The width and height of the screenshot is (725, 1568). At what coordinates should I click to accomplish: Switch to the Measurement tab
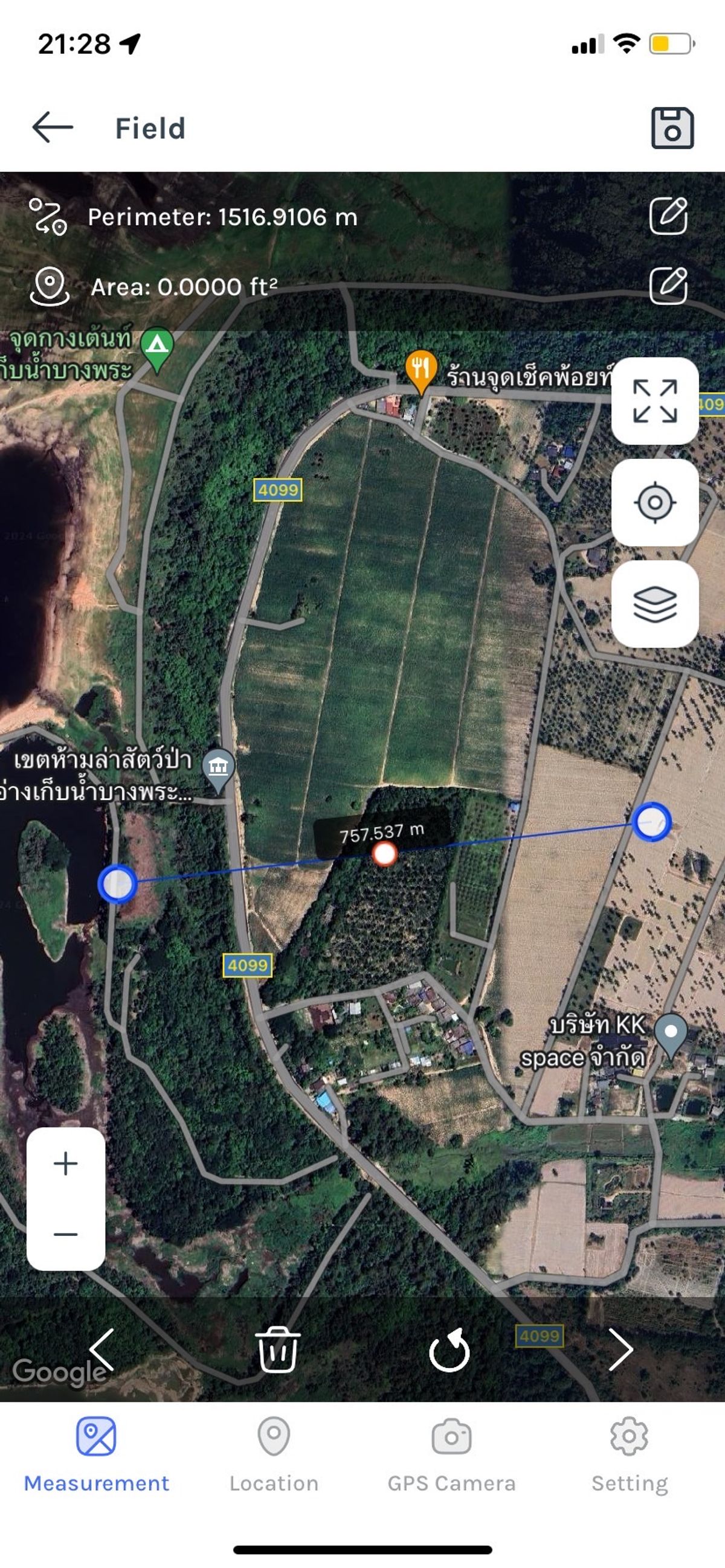96,1455
